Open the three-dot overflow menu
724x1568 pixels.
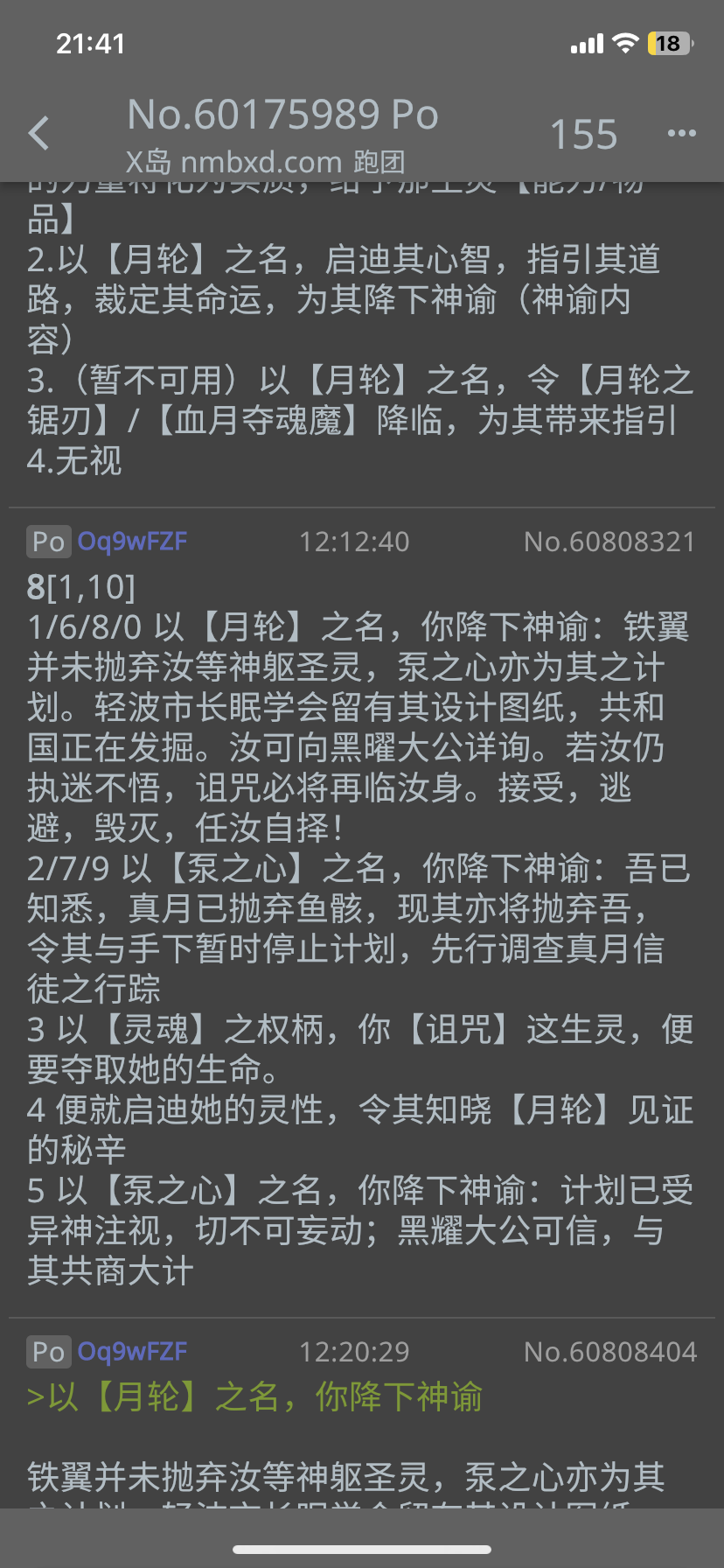coord(681,134)
